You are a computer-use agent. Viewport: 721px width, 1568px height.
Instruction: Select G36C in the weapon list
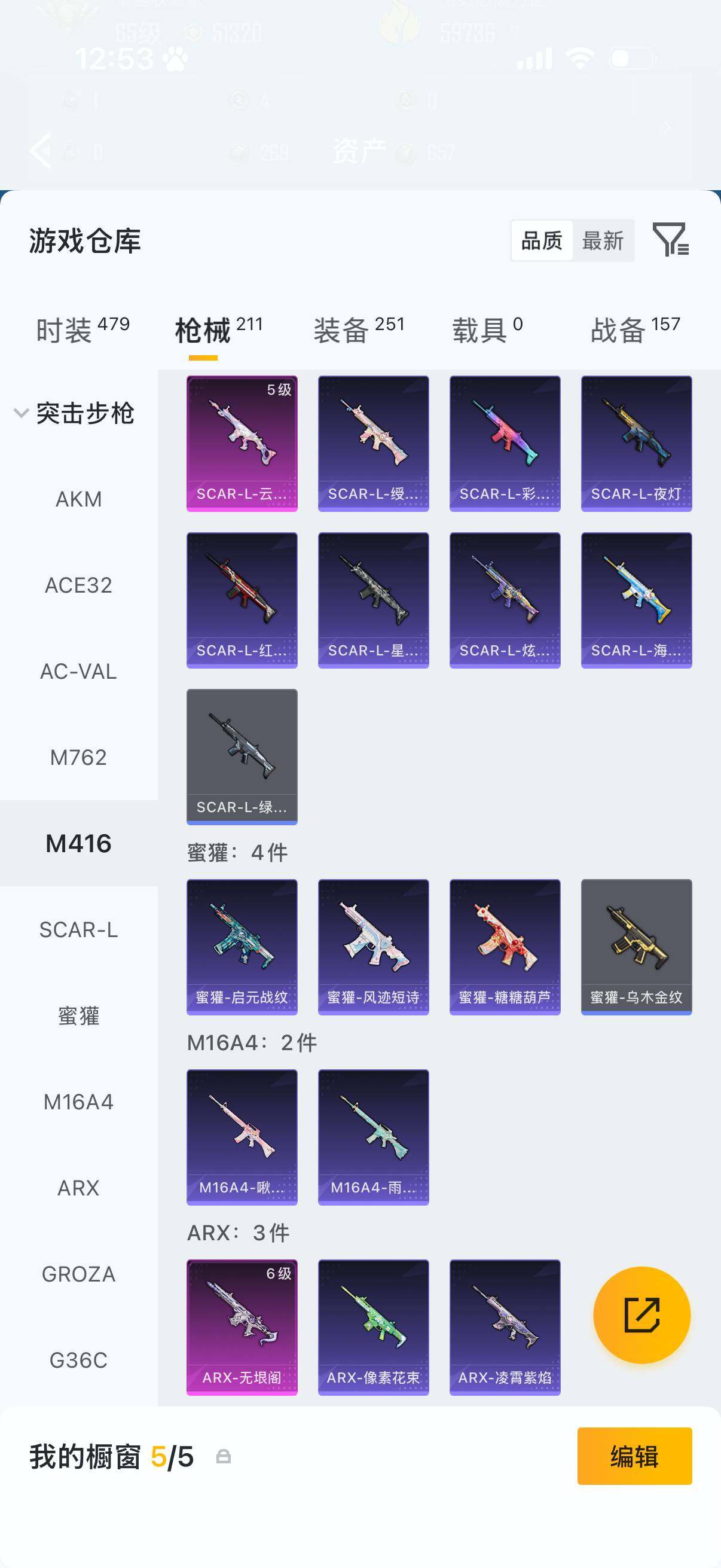point(78,1360)
